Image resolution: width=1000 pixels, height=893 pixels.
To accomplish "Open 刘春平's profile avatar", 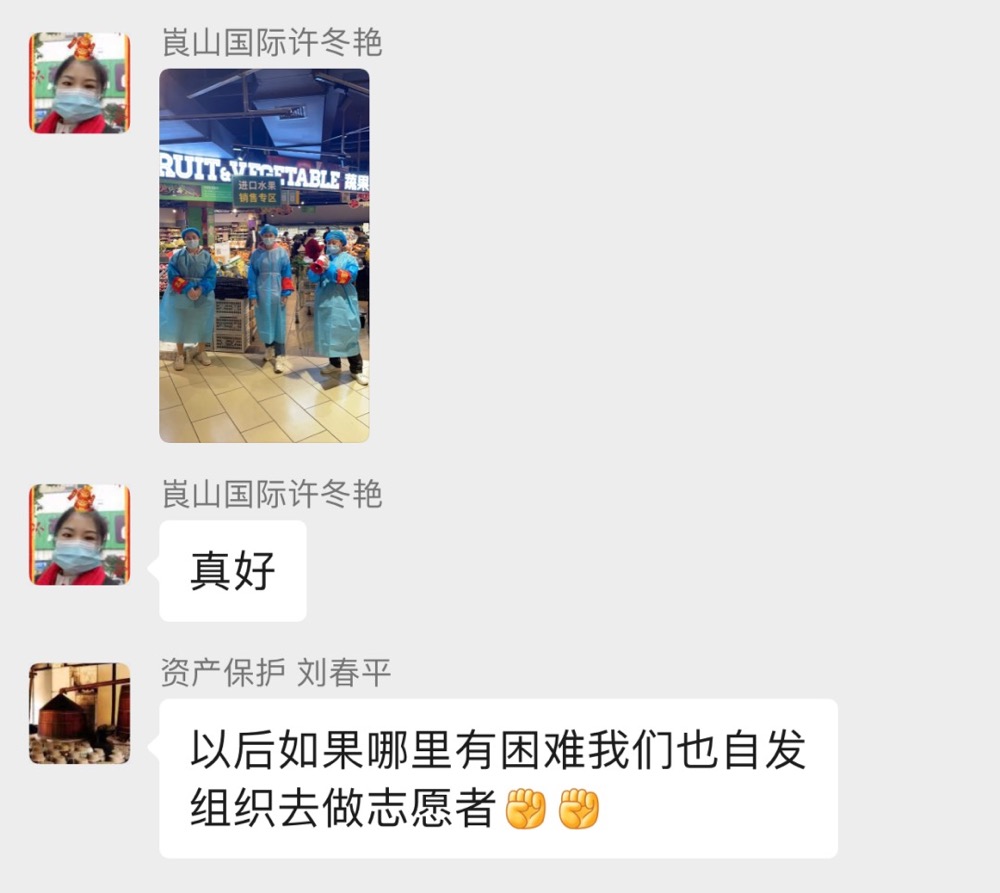I will coord(79,713).
